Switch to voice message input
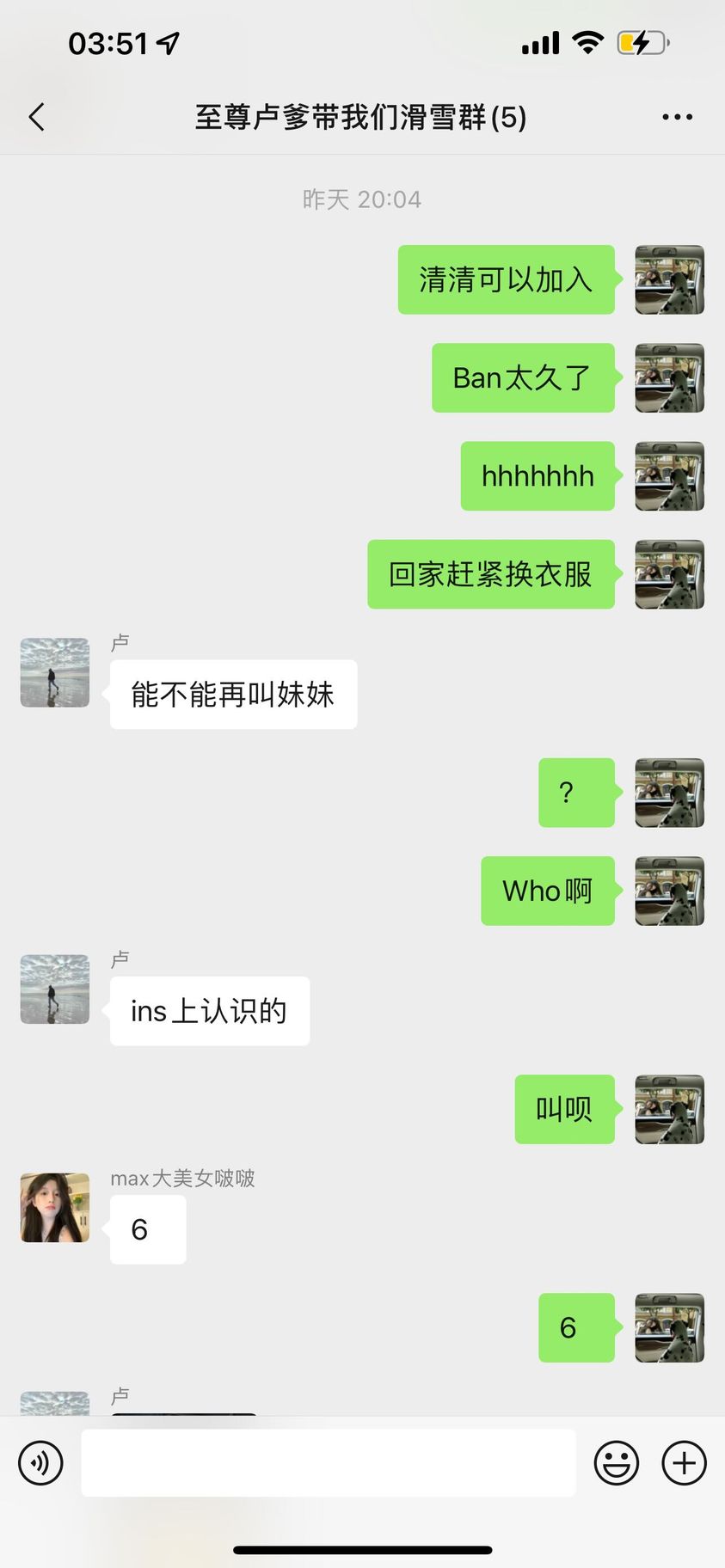725x1568 pixels. (40, 1462)
